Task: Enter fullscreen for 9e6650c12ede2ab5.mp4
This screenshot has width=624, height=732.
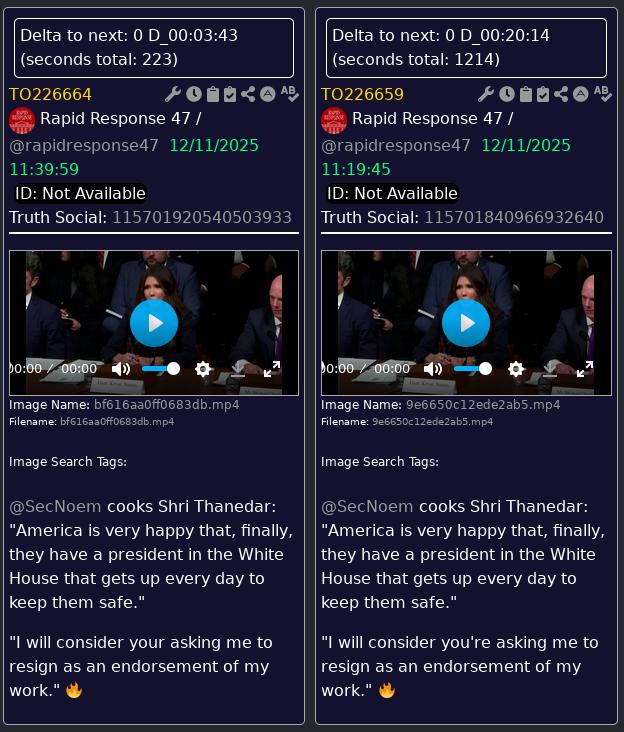Action: pyautogui.click(x=585, y=369)
